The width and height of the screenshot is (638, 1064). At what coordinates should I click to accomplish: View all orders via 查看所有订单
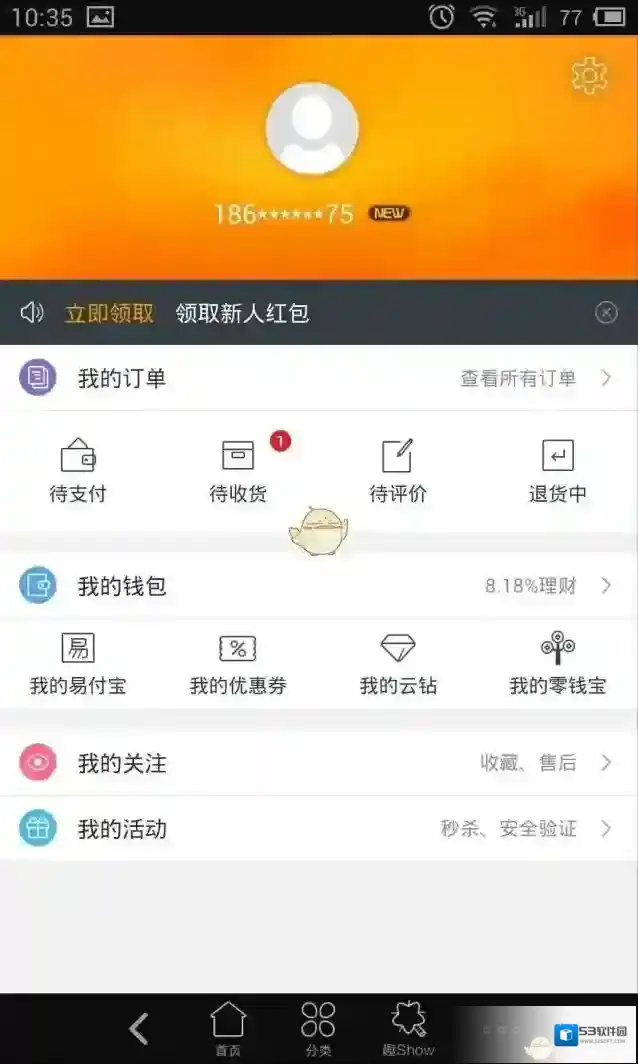[535, 378]
